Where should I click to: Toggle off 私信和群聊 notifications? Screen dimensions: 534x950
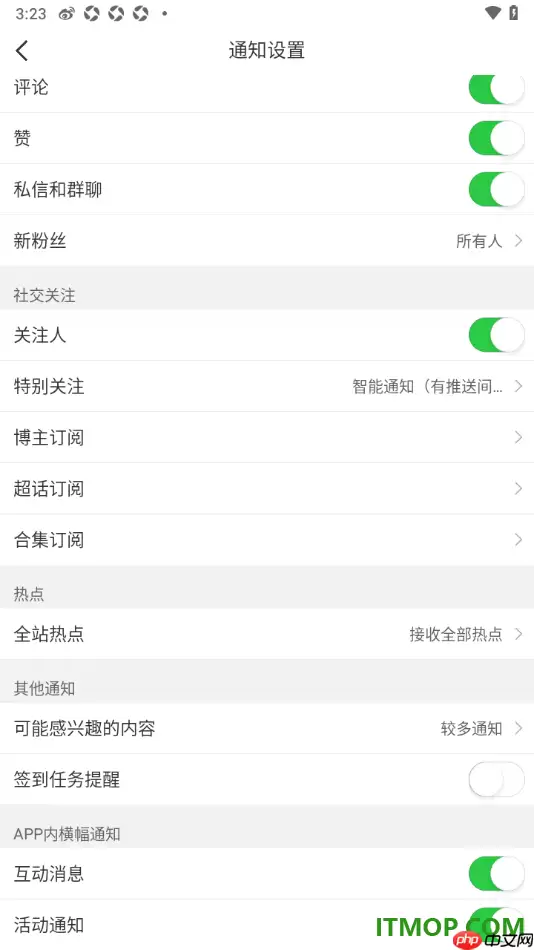[496, 189]
